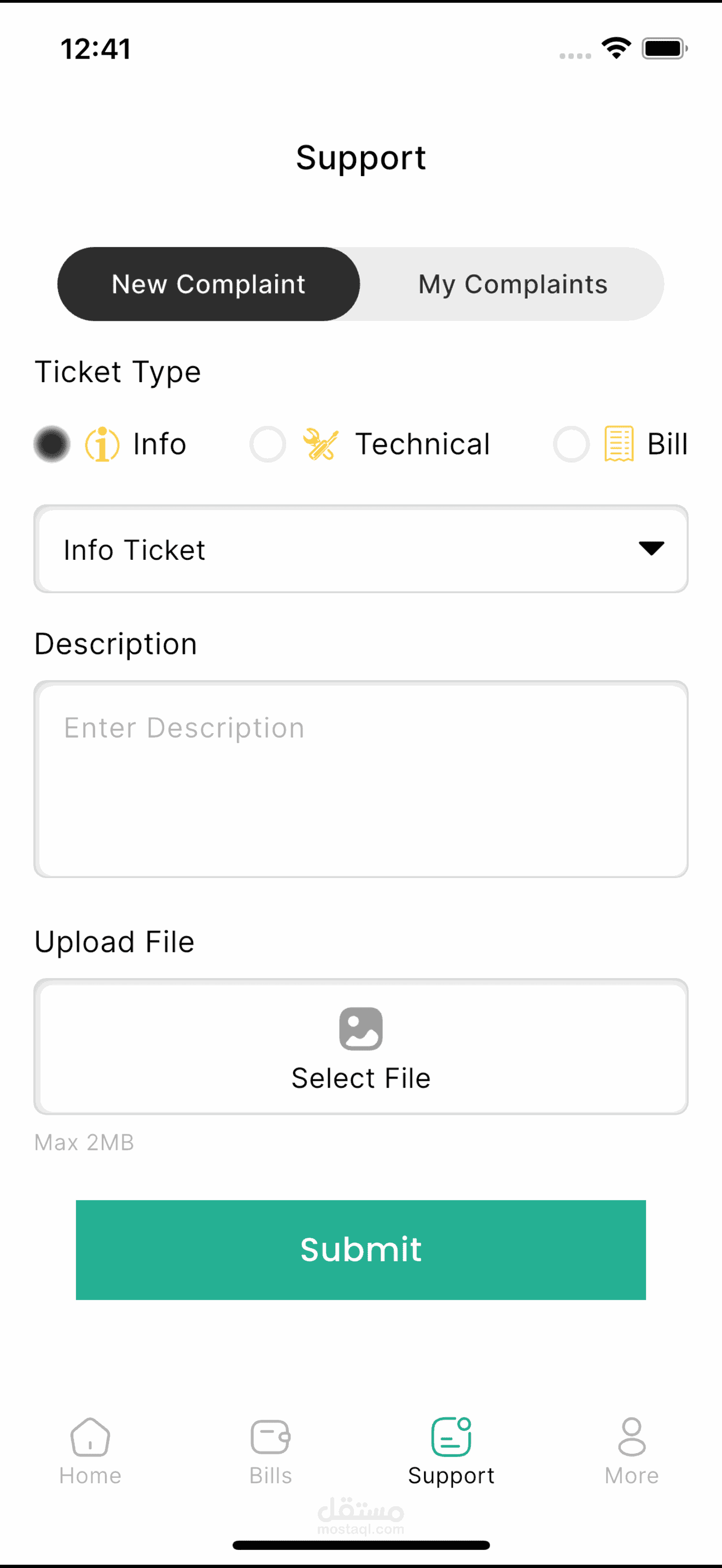Open the More tab

pos(632,1452)
